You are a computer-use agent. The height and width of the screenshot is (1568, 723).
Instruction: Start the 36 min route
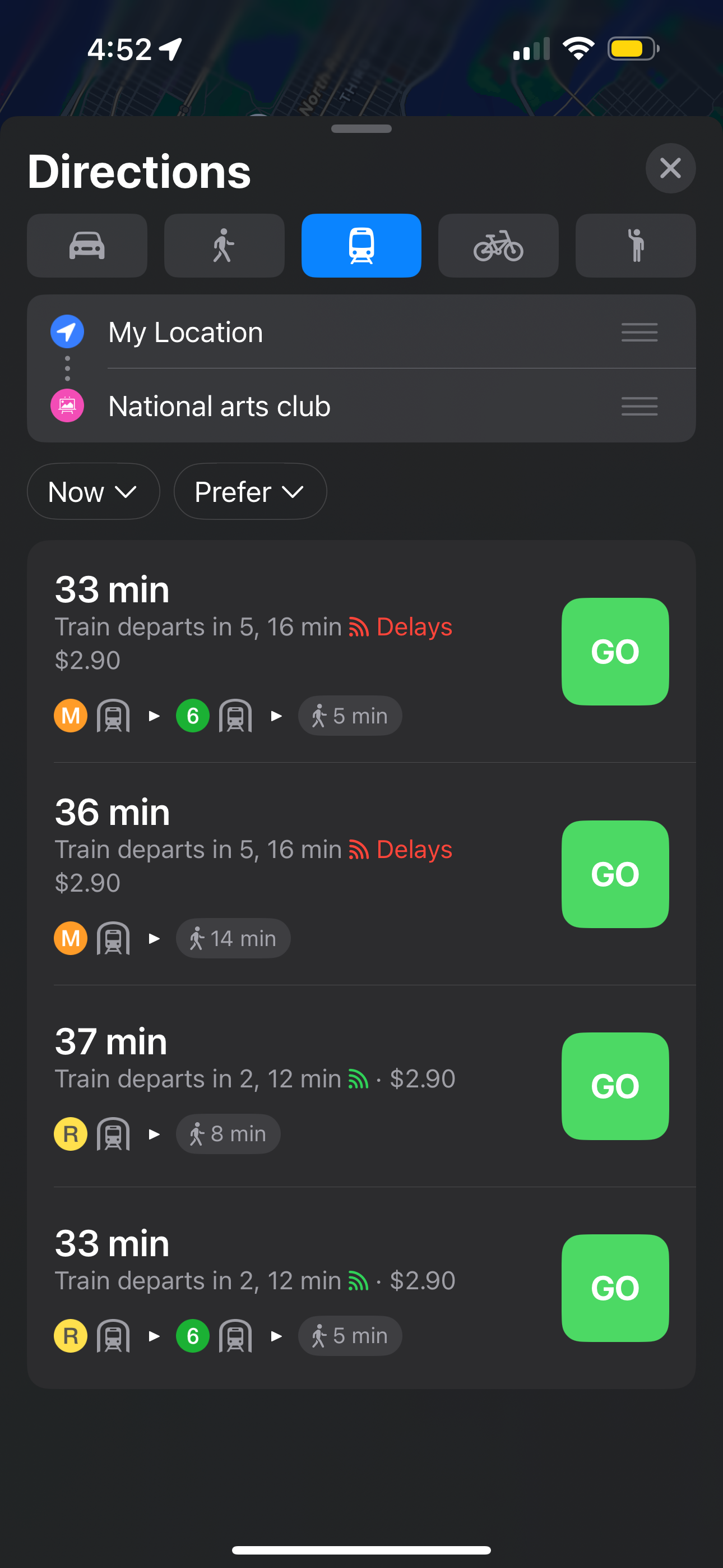615,874
